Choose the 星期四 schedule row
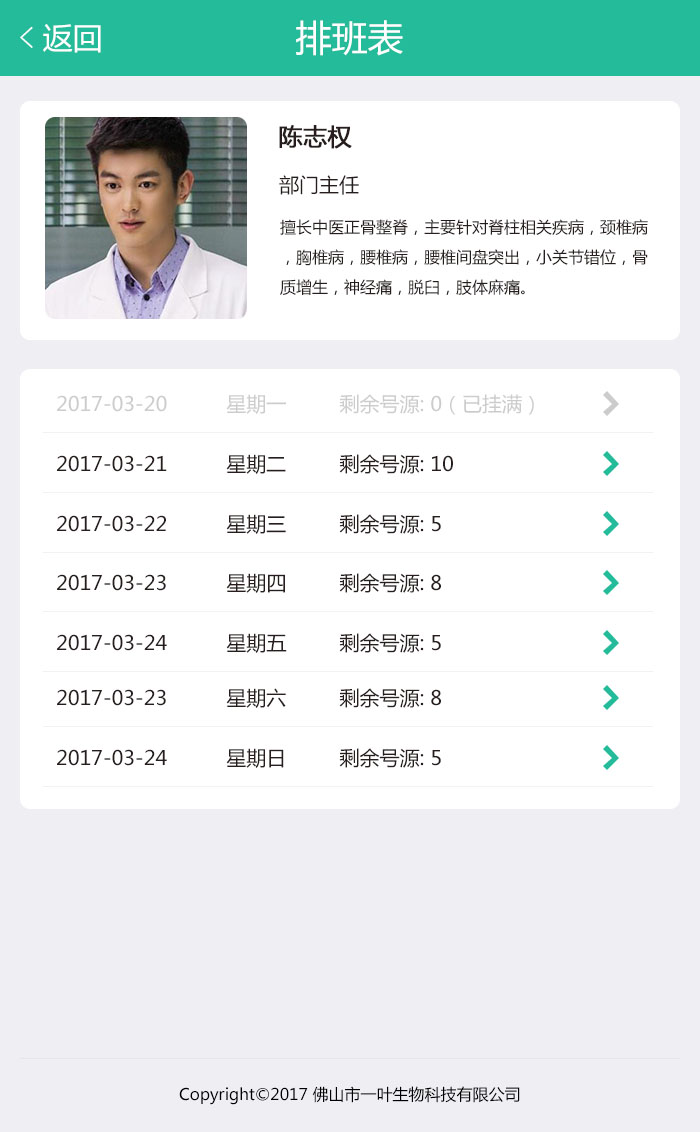 (x=348, y=583)
